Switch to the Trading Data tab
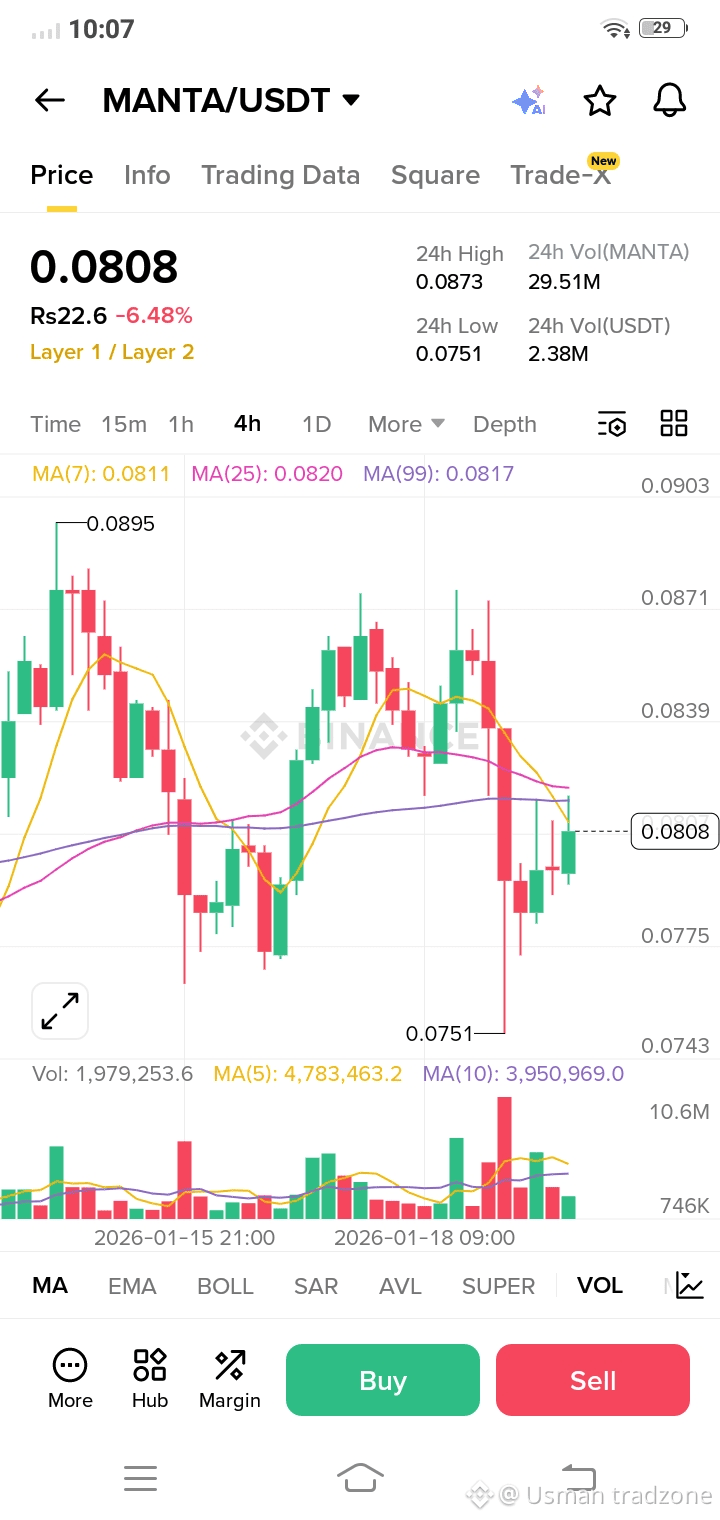Screen dimensions: 720x1520 [280, 175]
